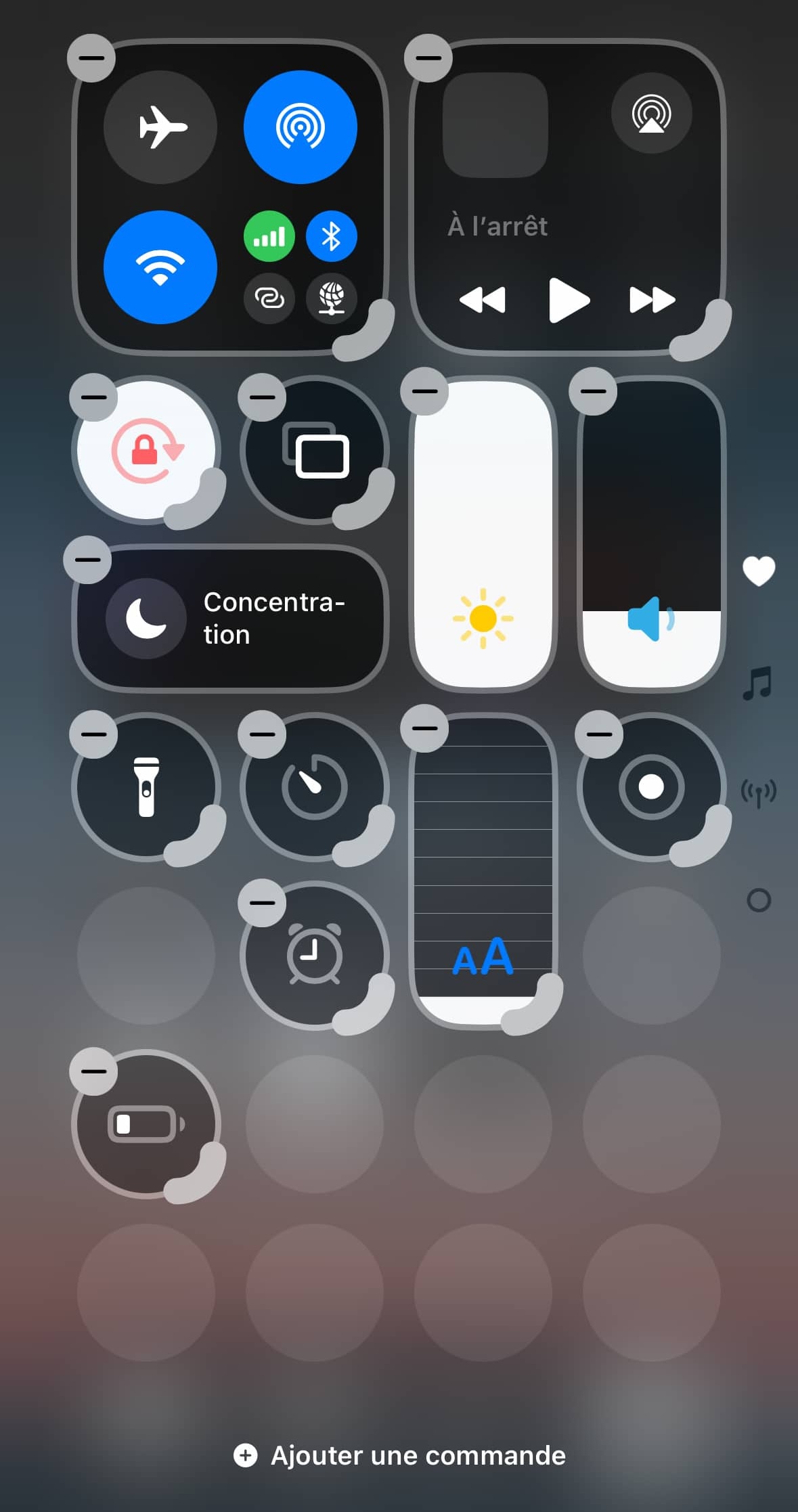
Task: Start screen recording
Action: coord(651,786)
